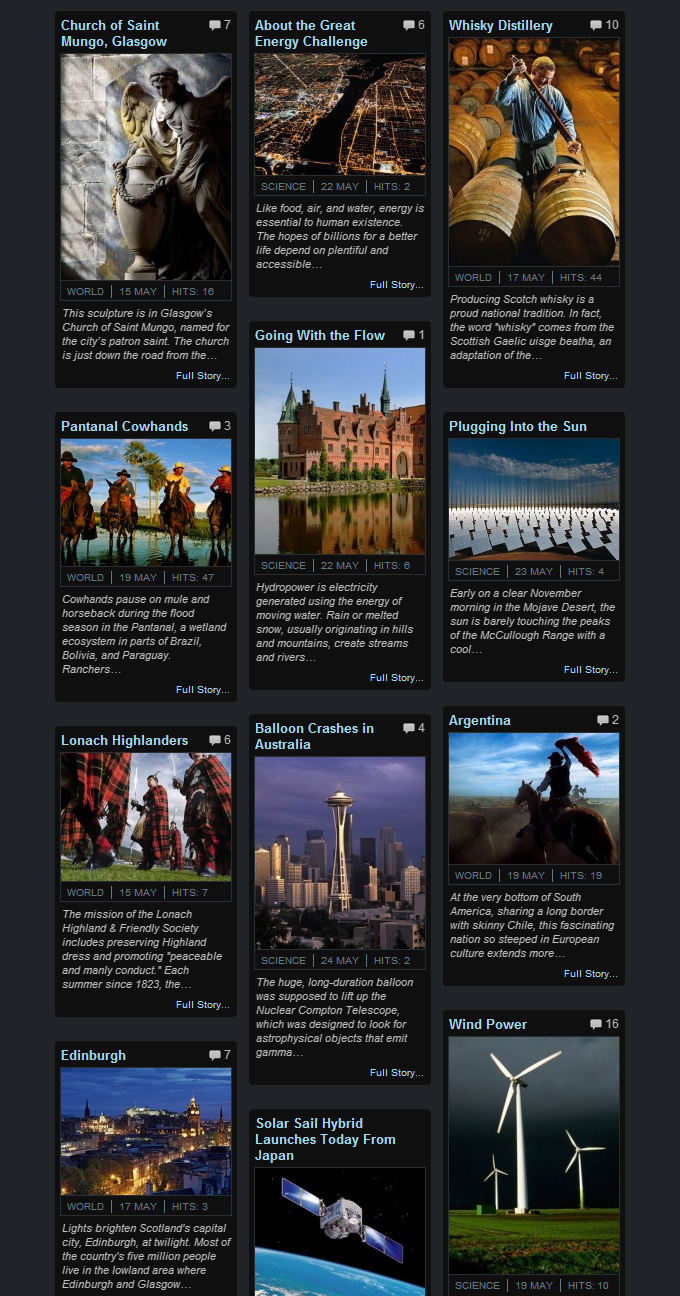Open the Edinburgh night photo

[146, 1131]
